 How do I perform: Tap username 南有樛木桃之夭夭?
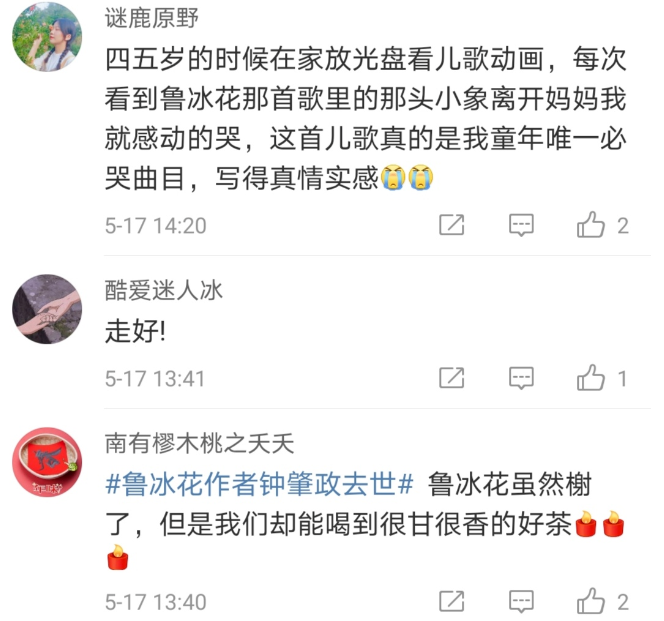pyautogui.click(x=200, y=443)
